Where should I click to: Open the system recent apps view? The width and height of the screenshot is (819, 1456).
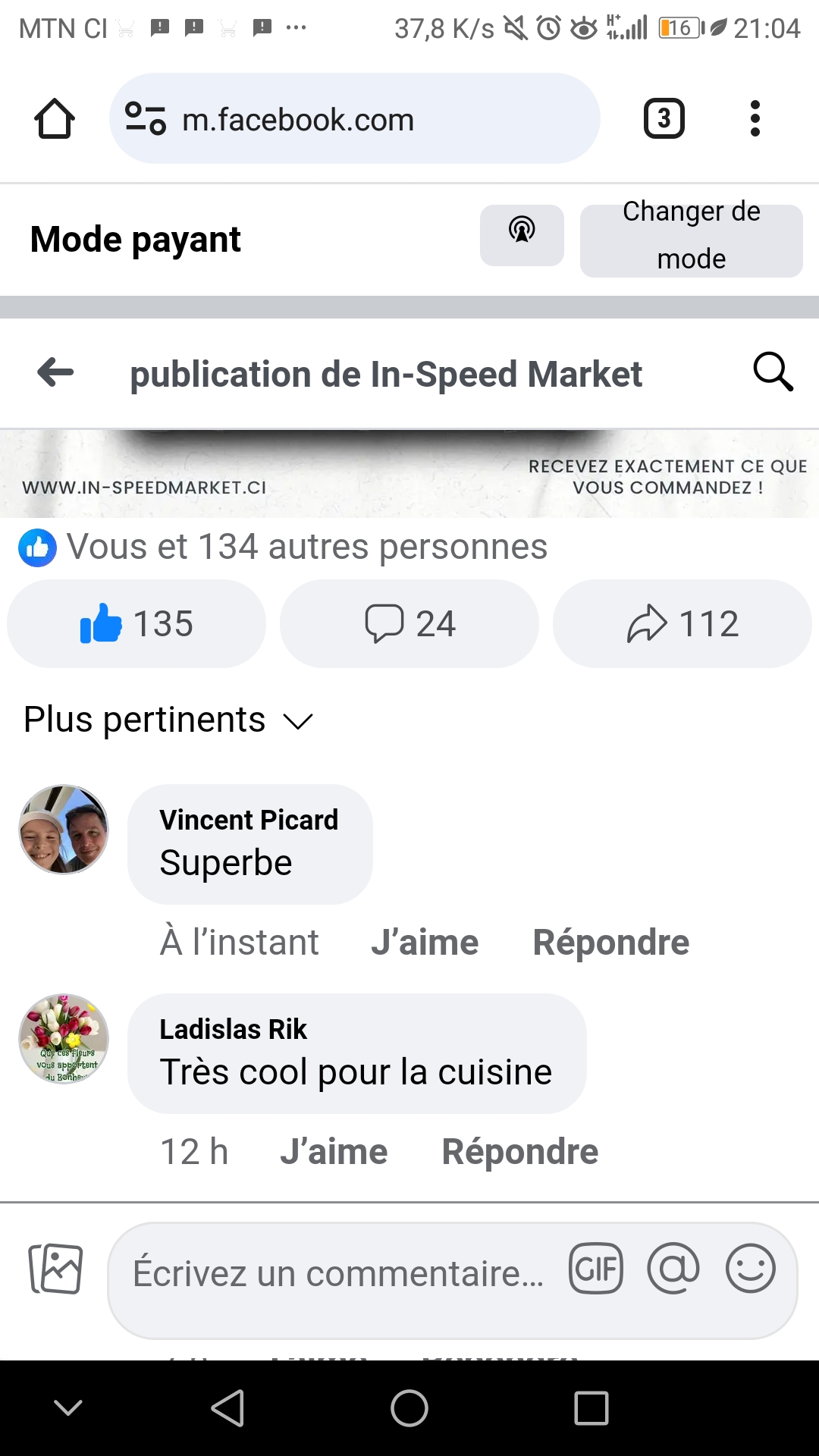[x=591, y=1408]
